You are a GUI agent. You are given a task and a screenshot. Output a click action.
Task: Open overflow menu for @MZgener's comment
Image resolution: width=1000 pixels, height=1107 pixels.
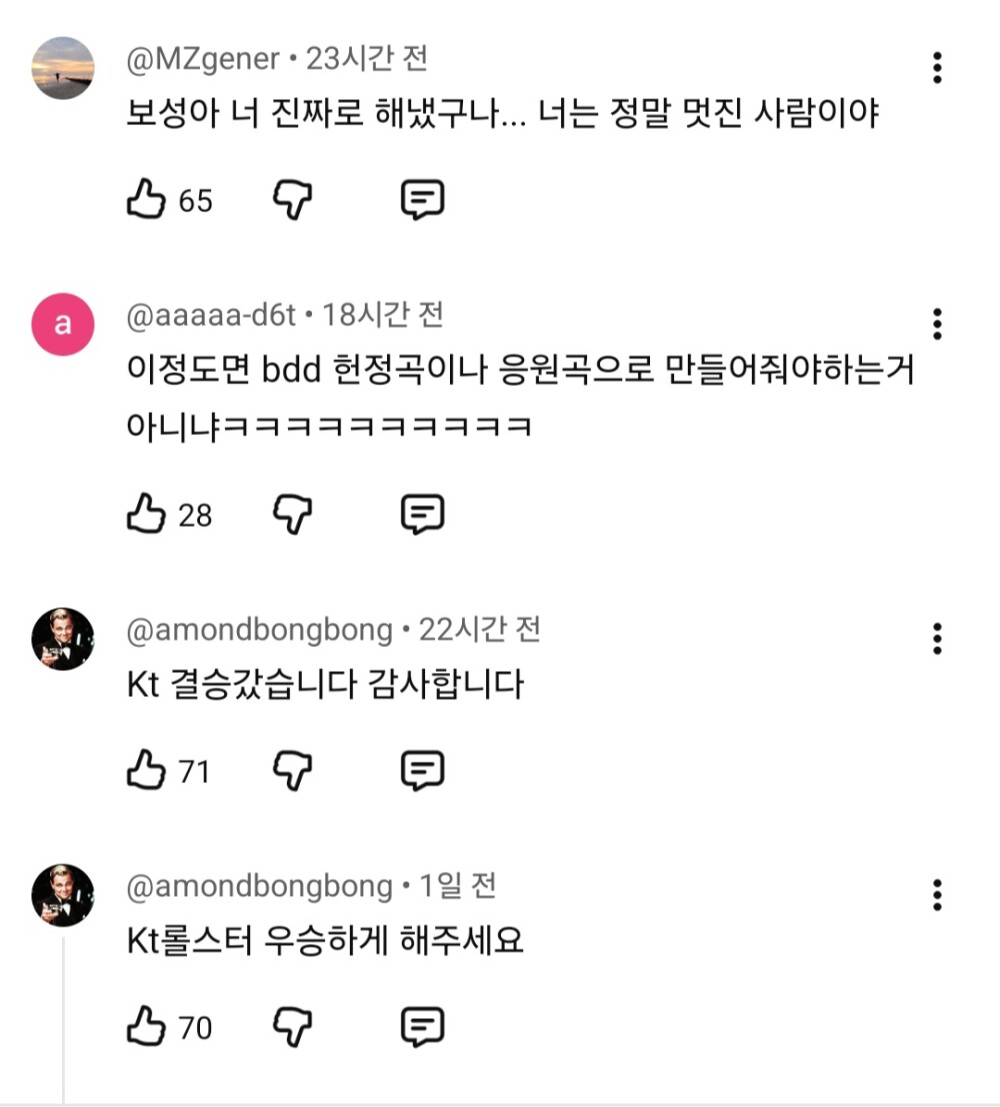point(937,67)
